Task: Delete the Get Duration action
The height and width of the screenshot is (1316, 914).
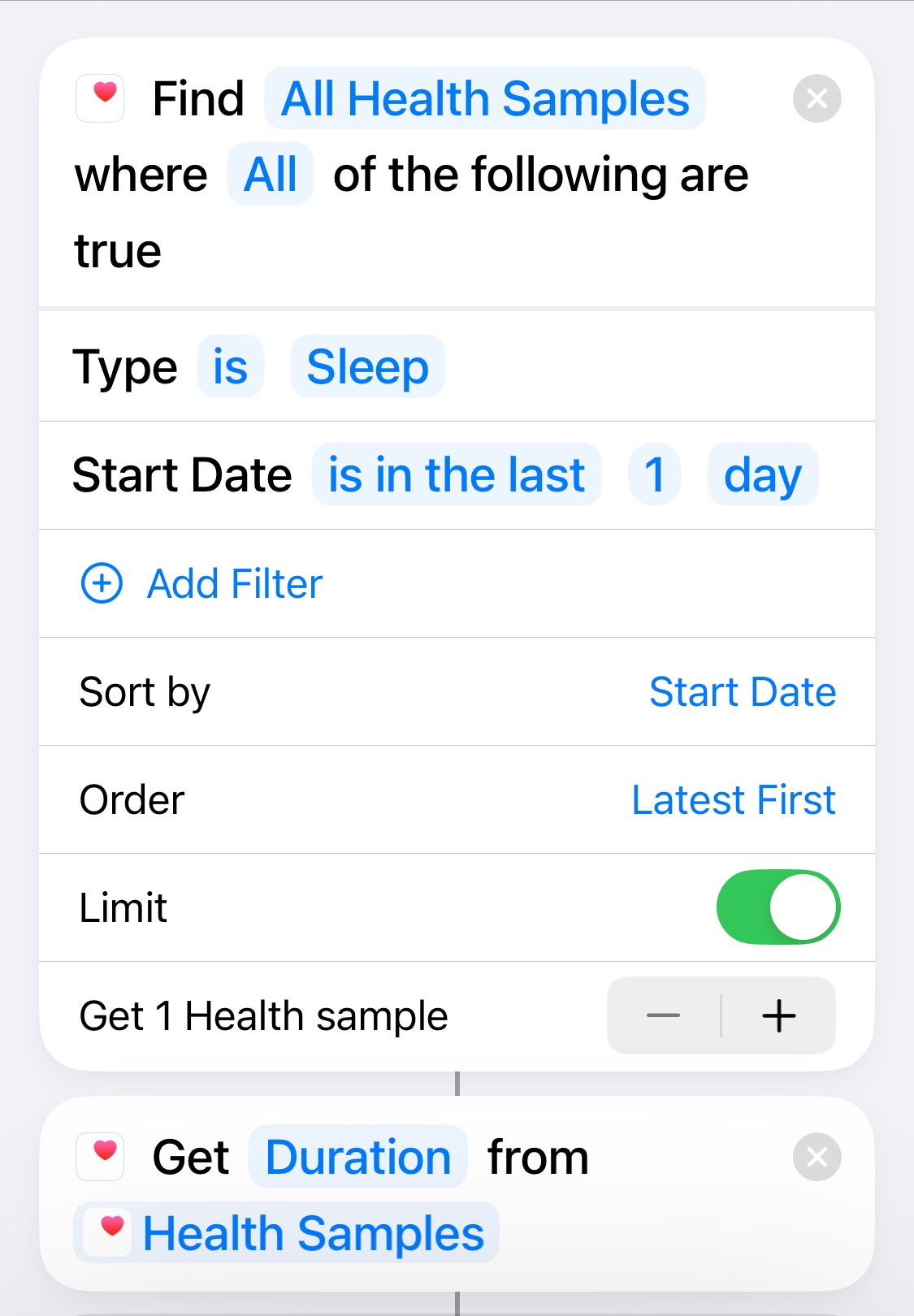Action: click(817, 1158)
